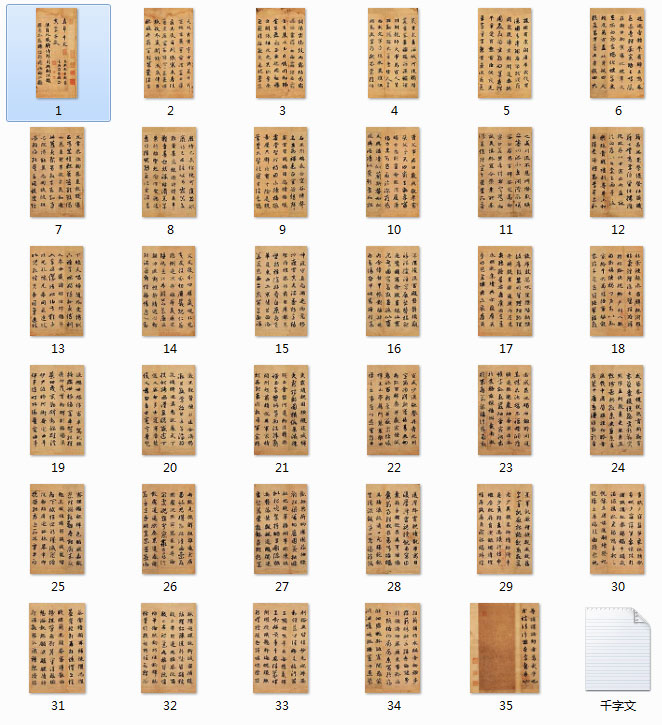
Task: Open image file 9
Action: pyautogui.click(x=281, y=173)
